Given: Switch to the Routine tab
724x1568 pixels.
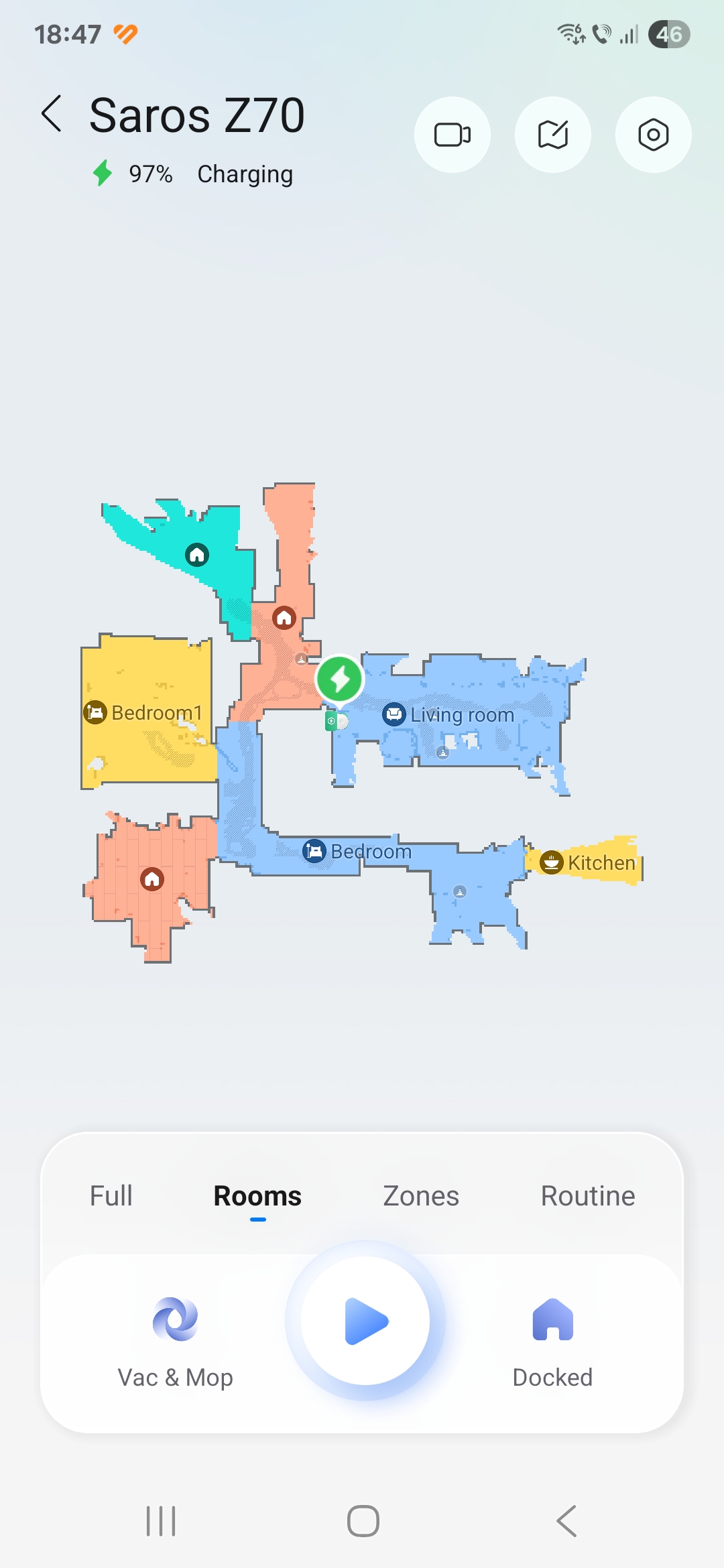Looking at the screenshot, I should click(588, 1196).
